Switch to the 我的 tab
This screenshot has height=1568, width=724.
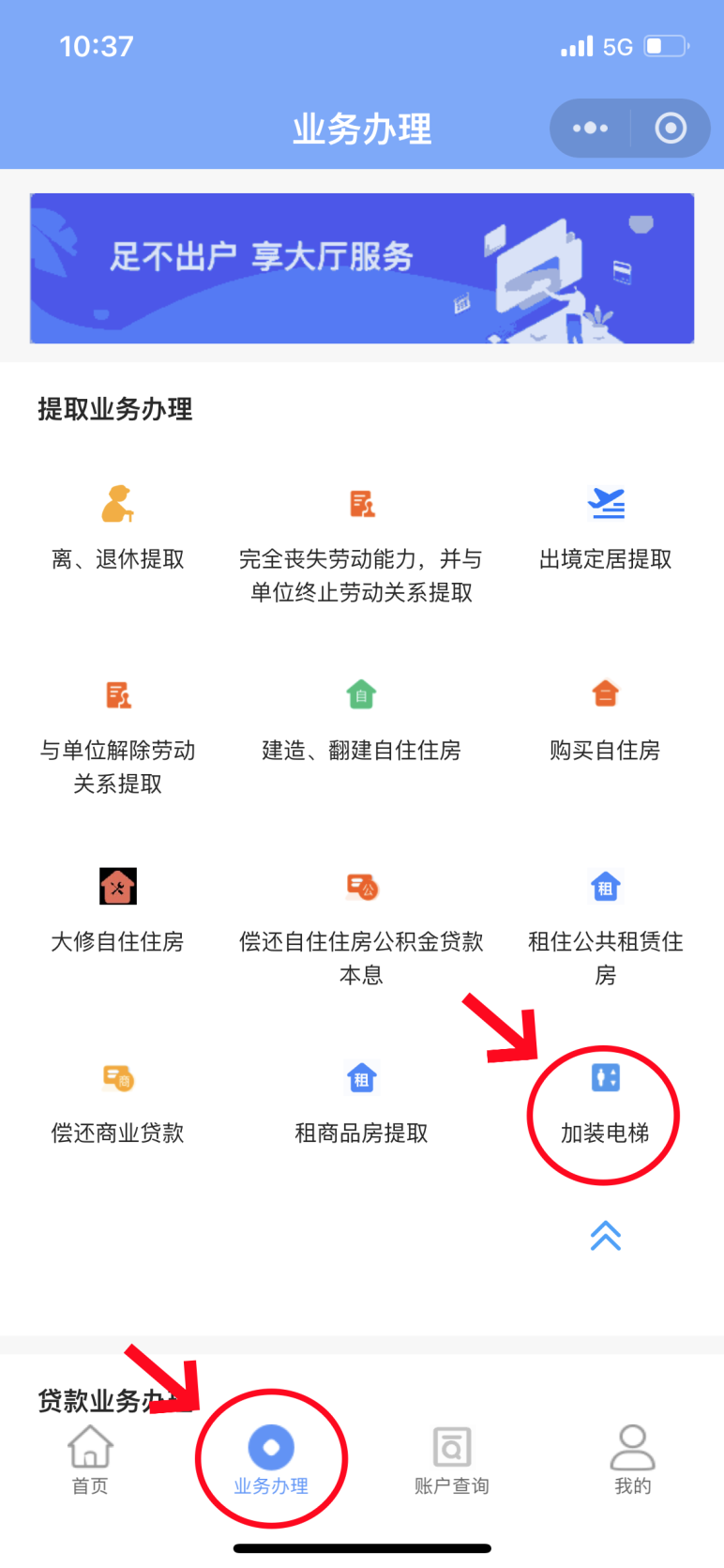(x=633, y=1459)
